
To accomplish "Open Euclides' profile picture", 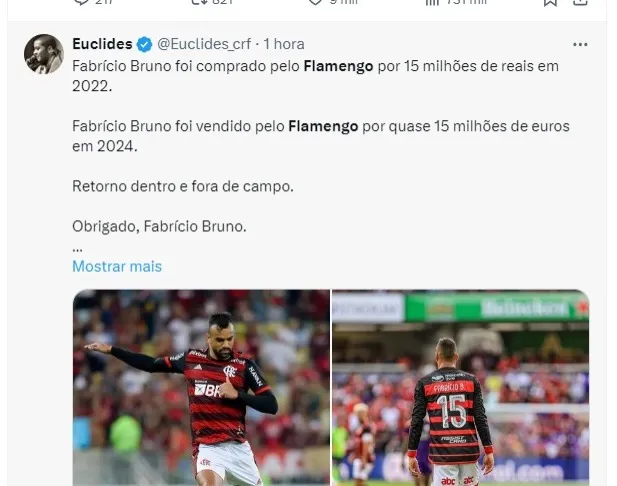I will pos(44,54).
